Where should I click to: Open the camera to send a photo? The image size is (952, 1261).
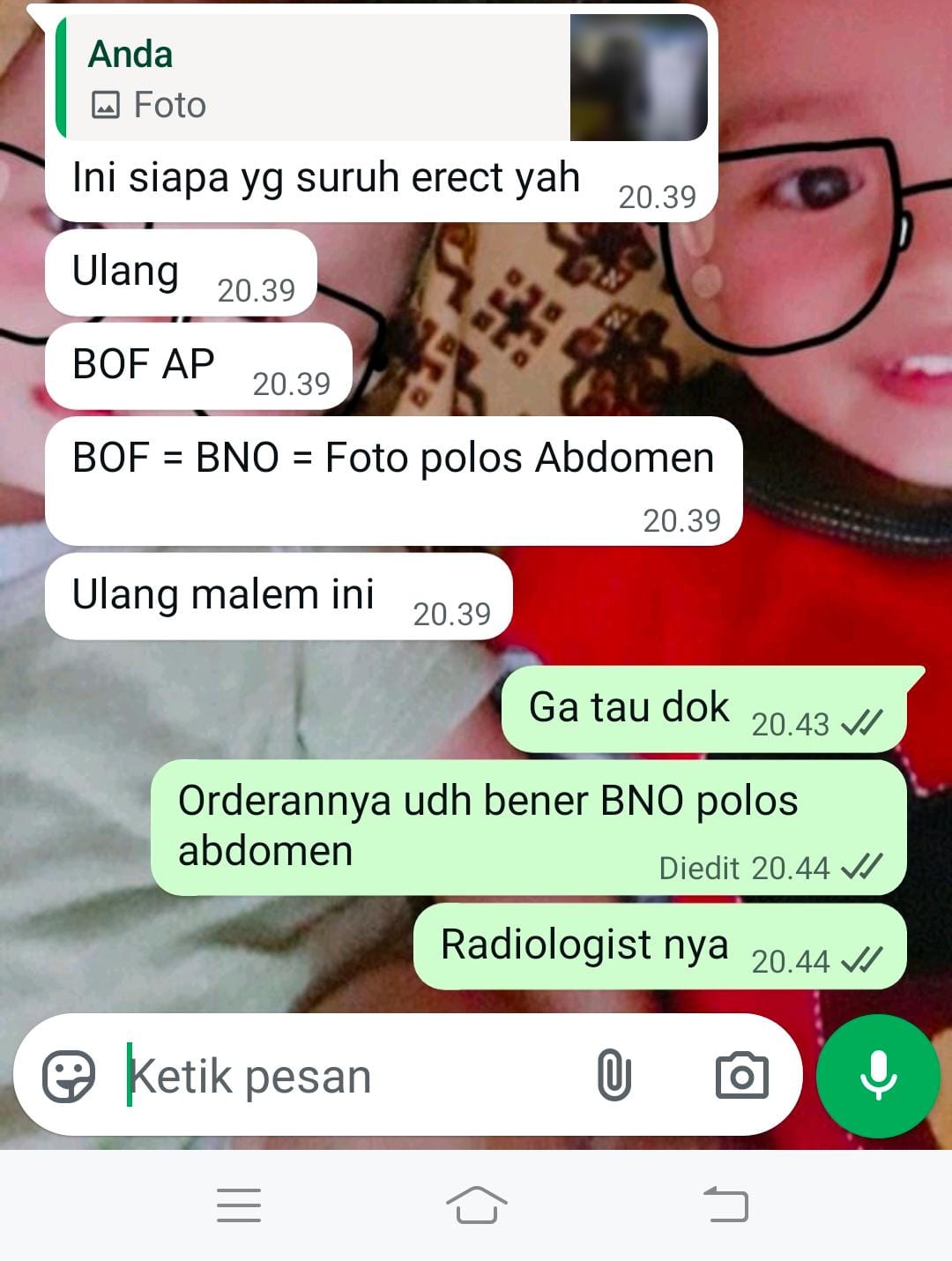pyautogui.click(x=741, y=1076)
